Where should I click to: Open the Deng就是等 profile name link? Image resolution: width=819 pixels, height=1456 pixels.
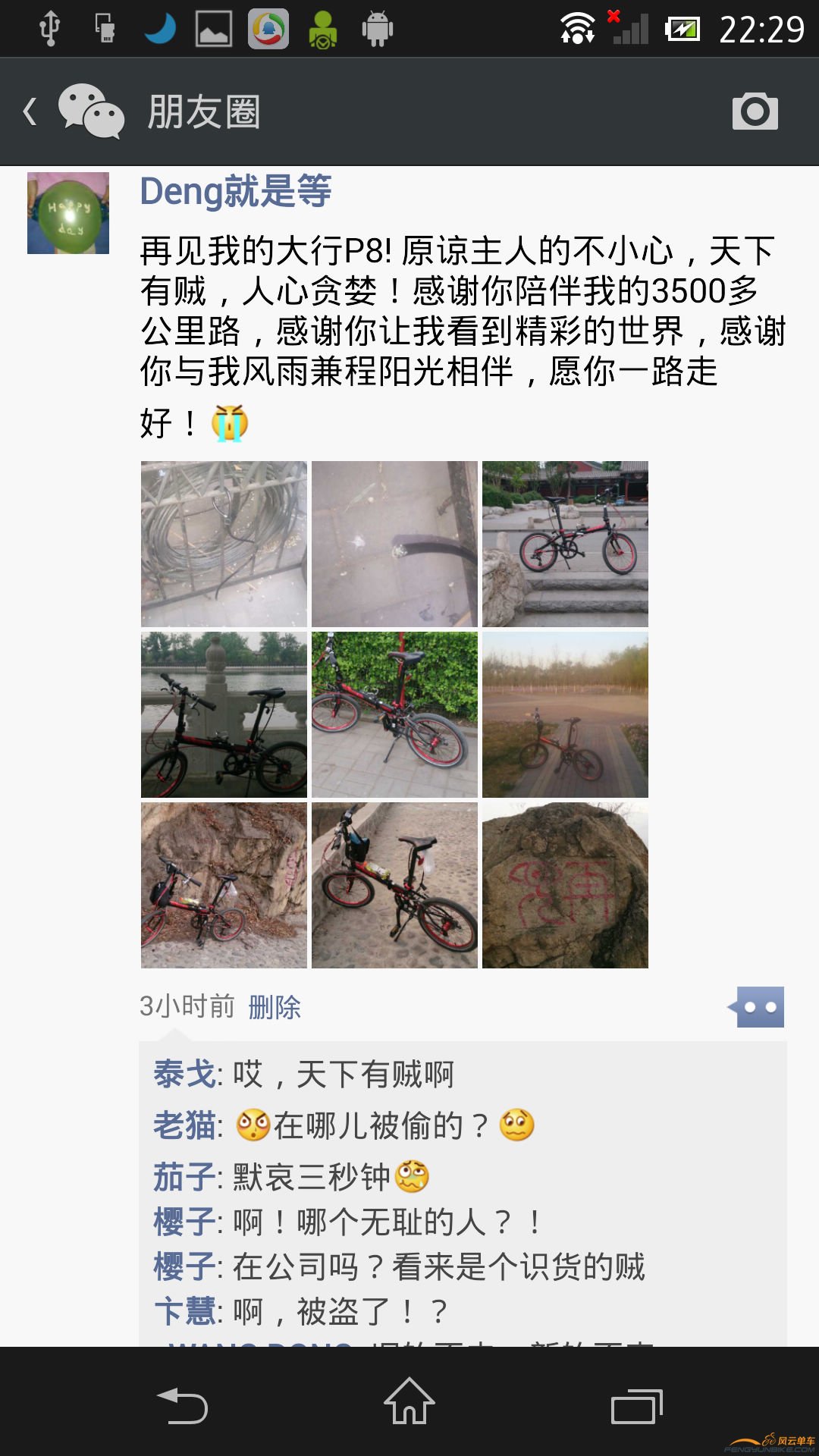tap(235, 191)
